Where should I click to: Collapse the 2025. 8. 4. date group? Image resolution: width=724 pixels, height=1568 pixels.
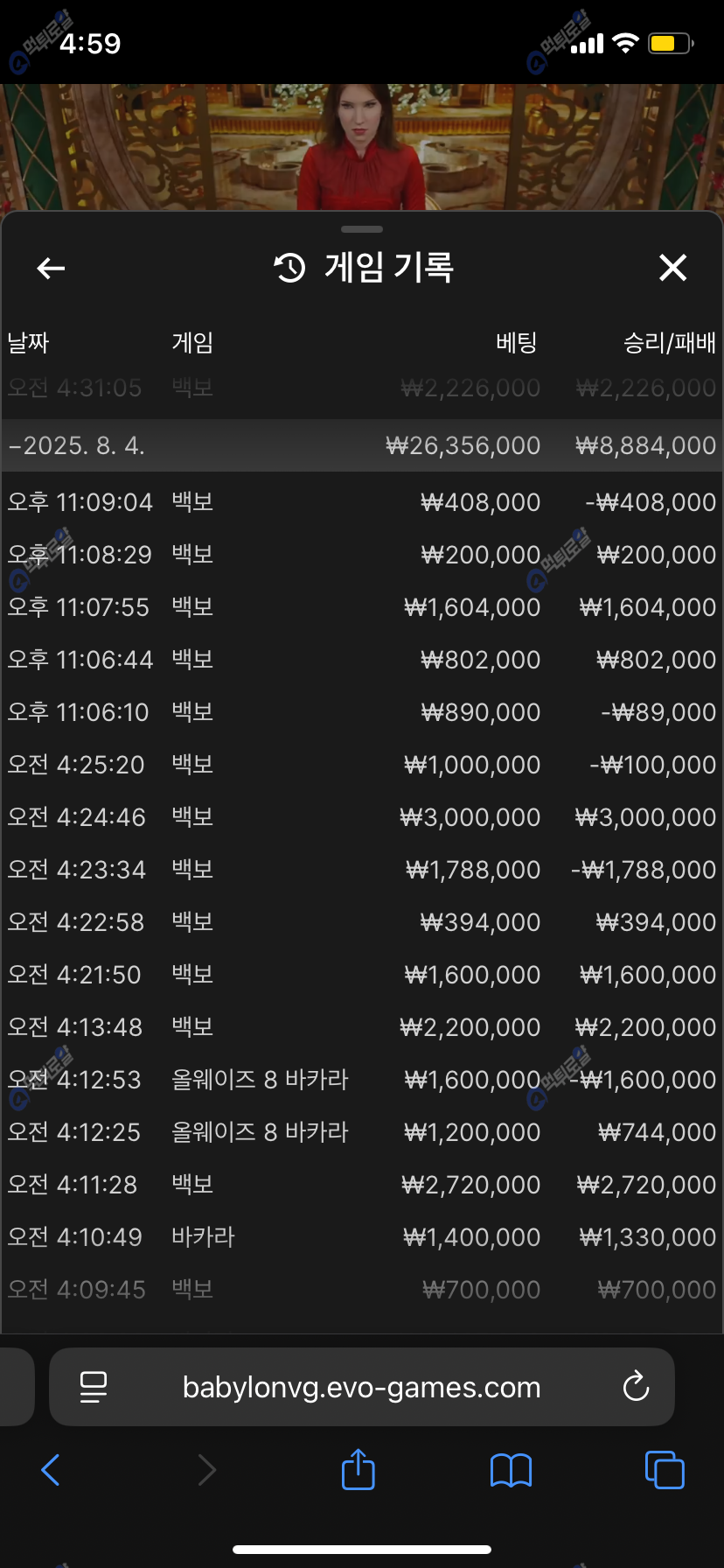tap(77, 446)
